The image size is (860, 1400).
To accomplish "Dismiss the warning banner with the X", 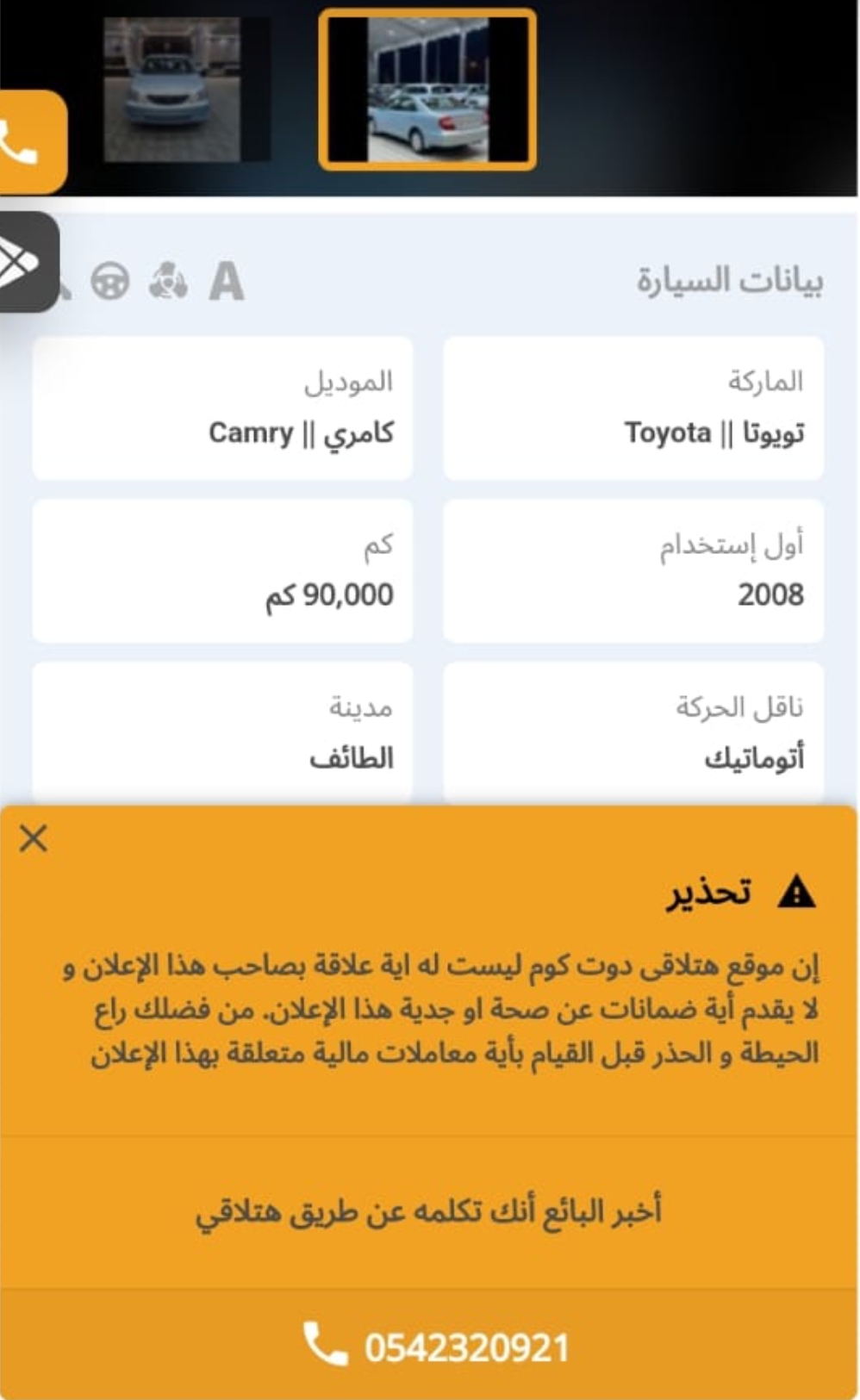I will click(x=34, y=837).
